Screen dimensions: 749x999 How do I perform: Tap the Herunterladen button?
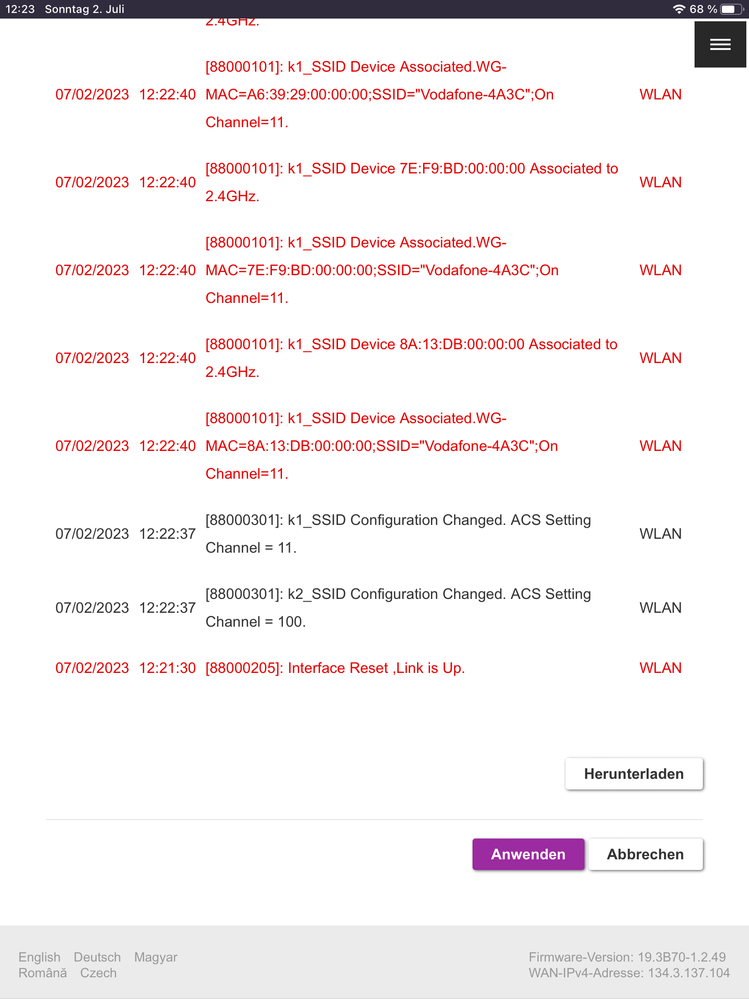[634, 774]
